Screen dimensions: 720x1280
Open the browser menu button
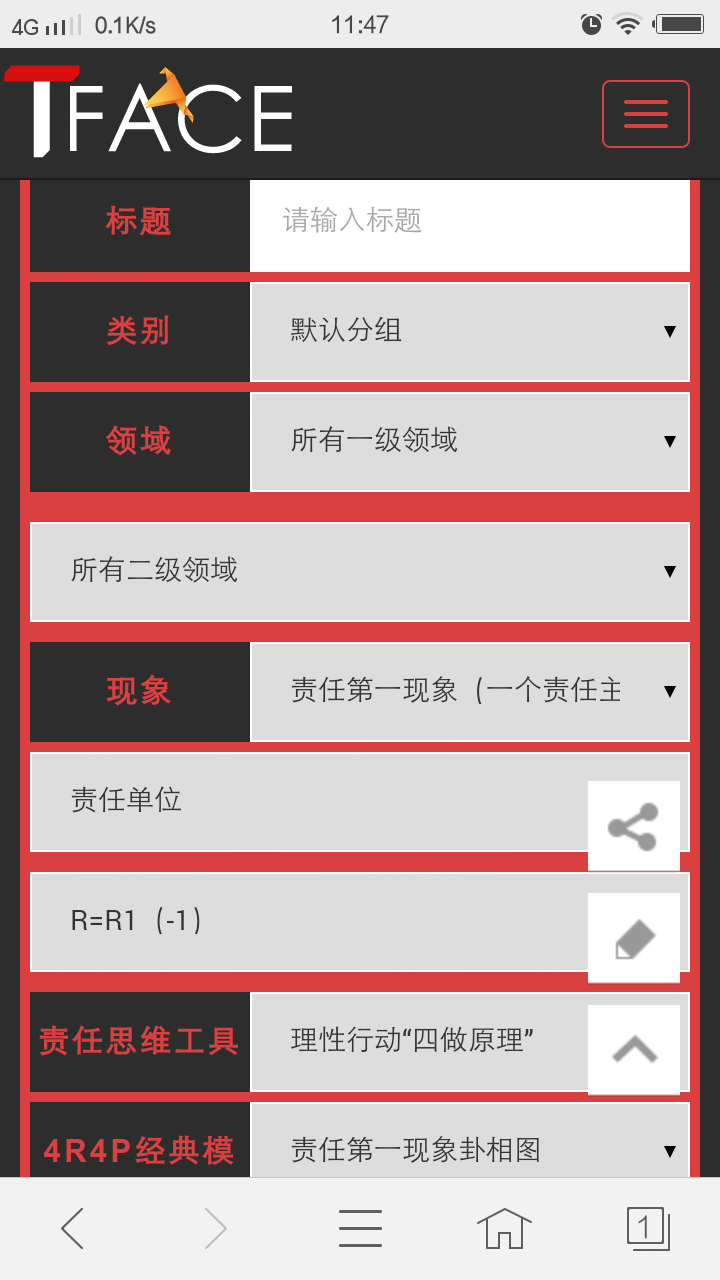[360, 1228]
